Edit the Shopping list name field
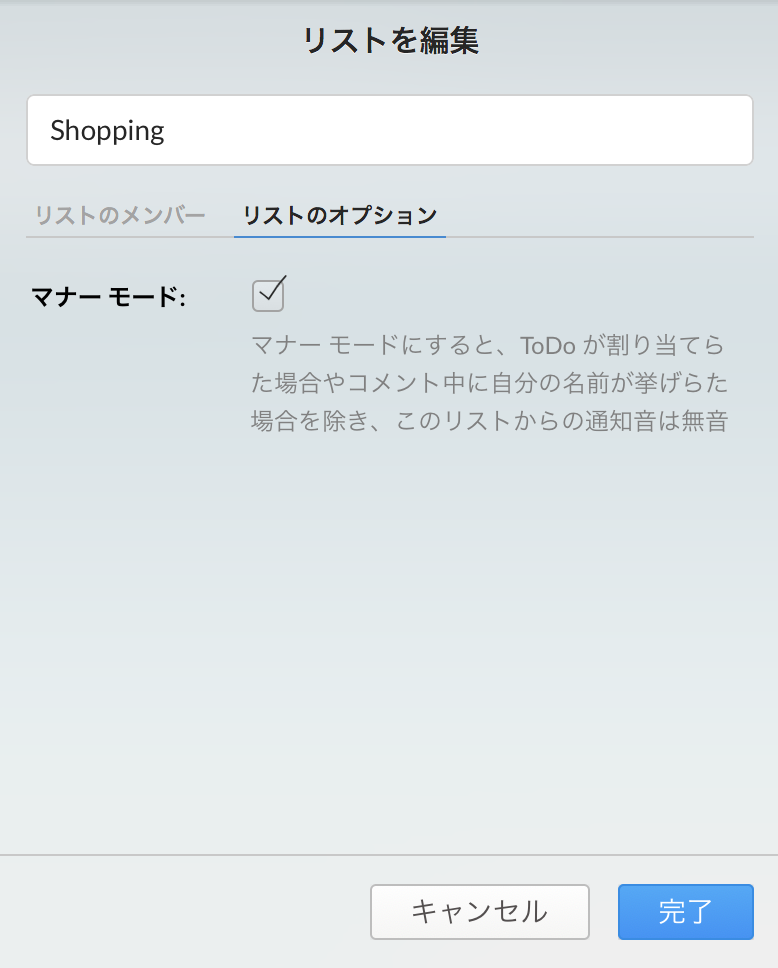 (x=389, y=130)
